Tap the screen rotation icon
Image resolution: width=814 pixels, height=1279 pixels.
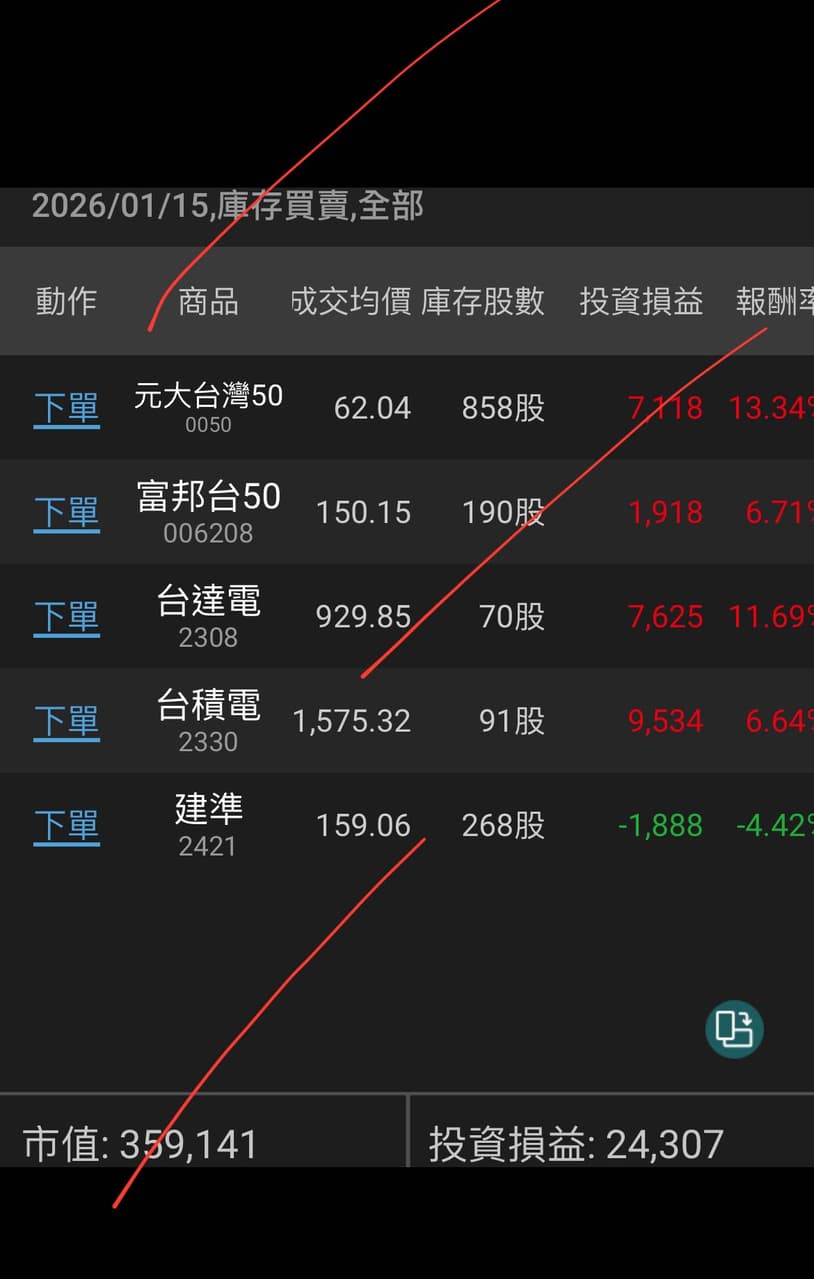735,1028
